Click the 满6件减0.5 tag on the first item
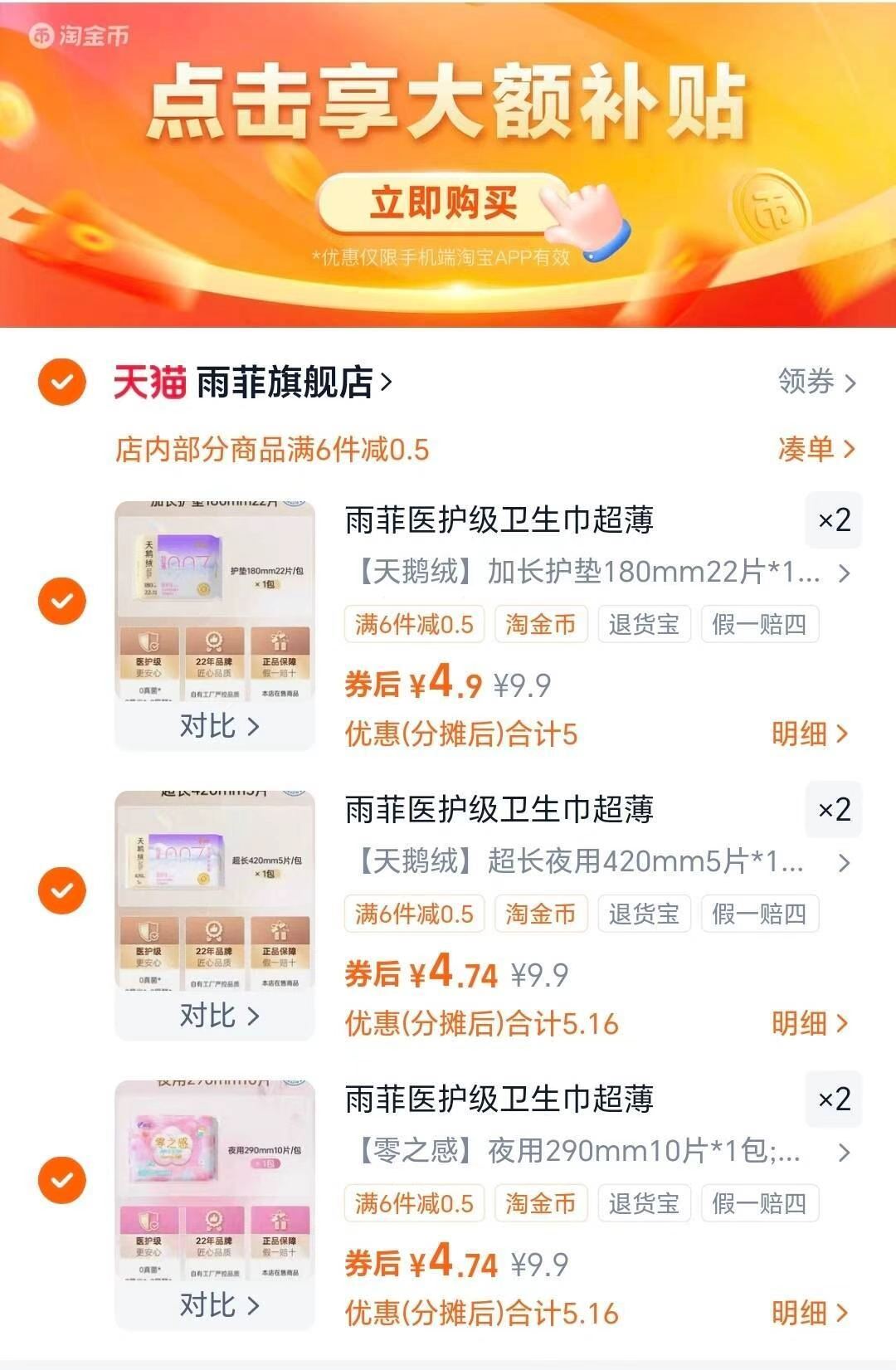Image resolution: width=896 pixels, height=1370 pixels. tap(415, 625)
